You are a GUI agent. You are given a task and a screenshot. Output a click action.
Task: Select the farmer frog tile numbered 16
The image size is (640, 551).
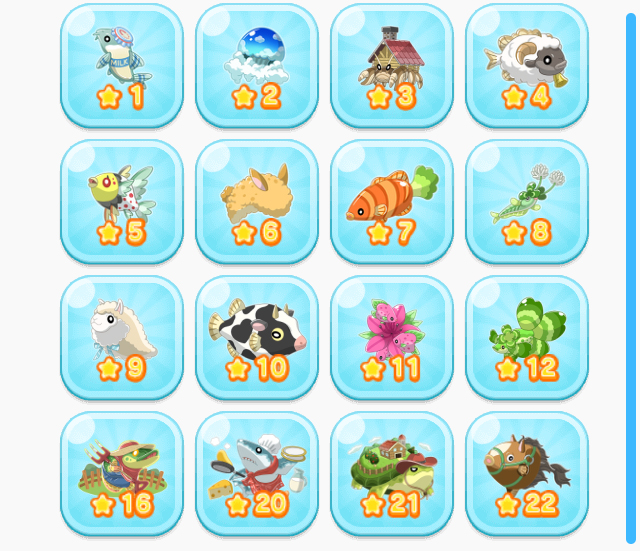122,474
